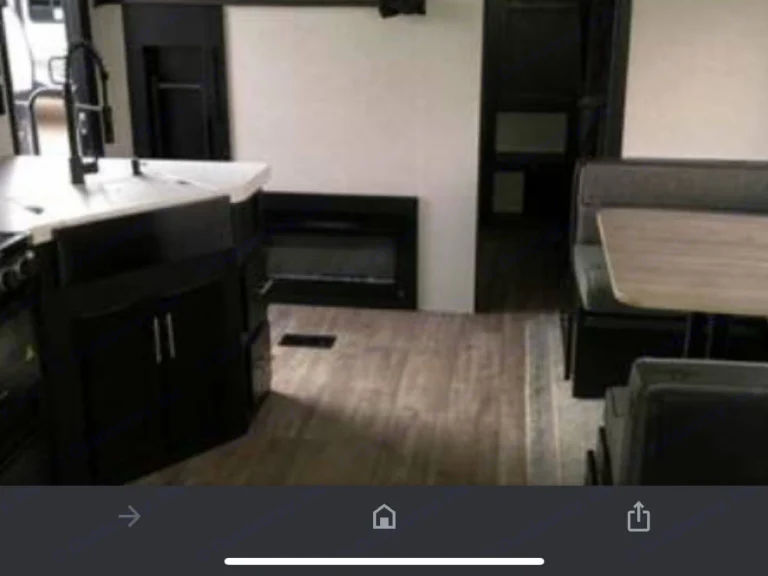Tap the forward arrow in the toolbar
Screen dimensions: 768x576
click(x=129, y=516)
